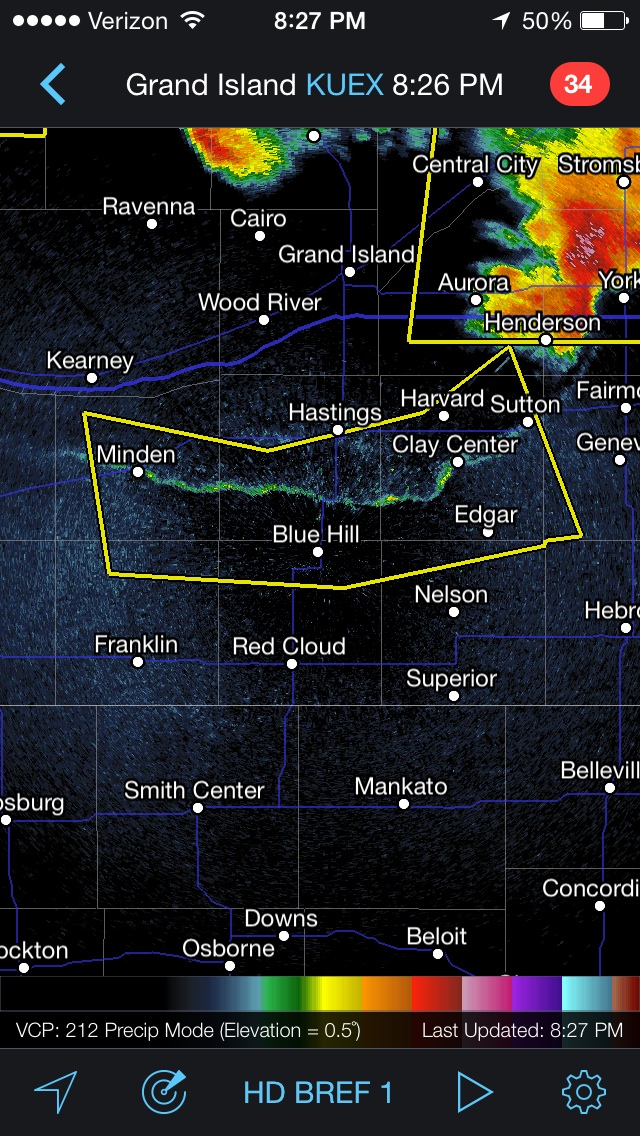Screen dimensions: 640x1136
Task: Open the radar site selector icon
Action: (x=164, y=1091)
